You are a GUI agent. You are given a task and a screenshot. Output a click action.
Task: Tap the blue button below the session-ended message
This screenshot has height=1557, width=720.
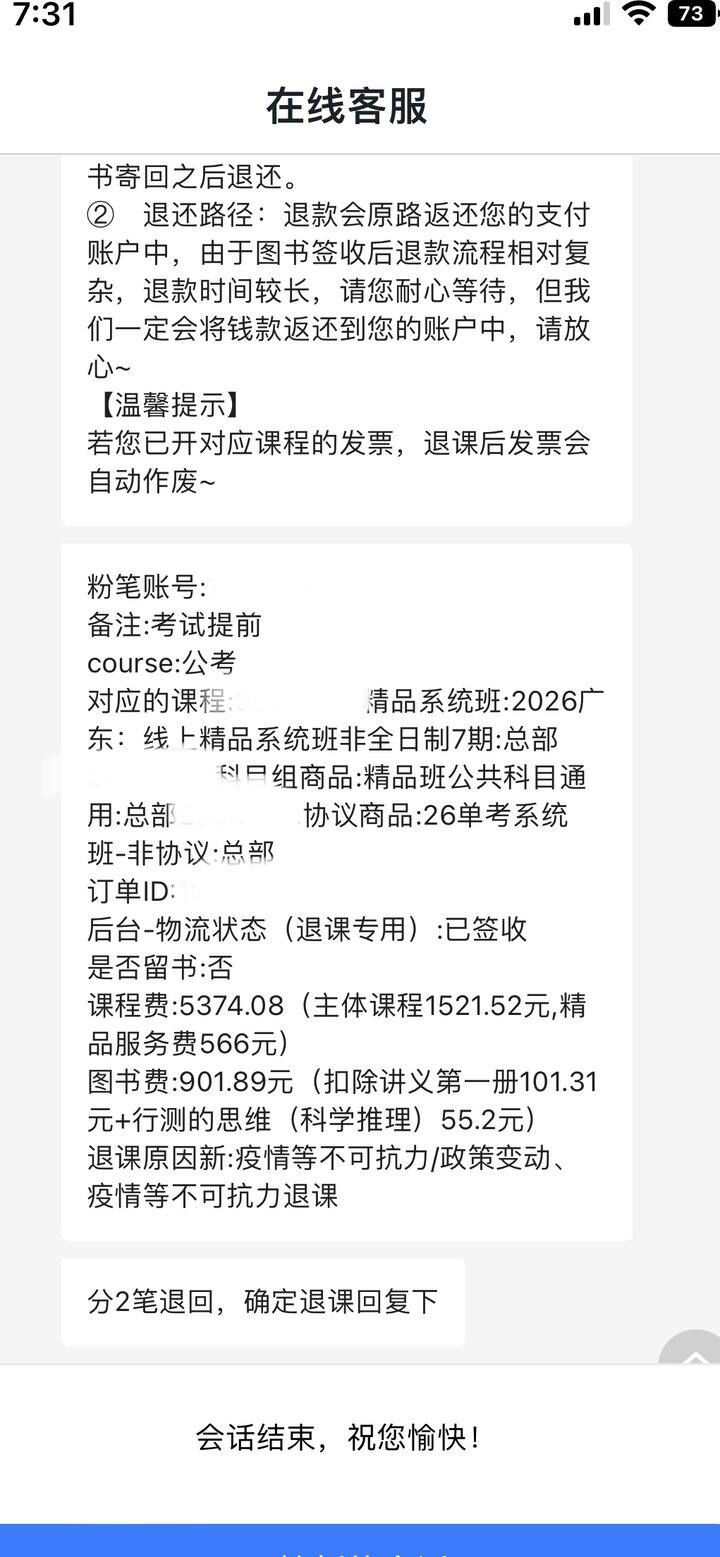[x=360, y=1540]
